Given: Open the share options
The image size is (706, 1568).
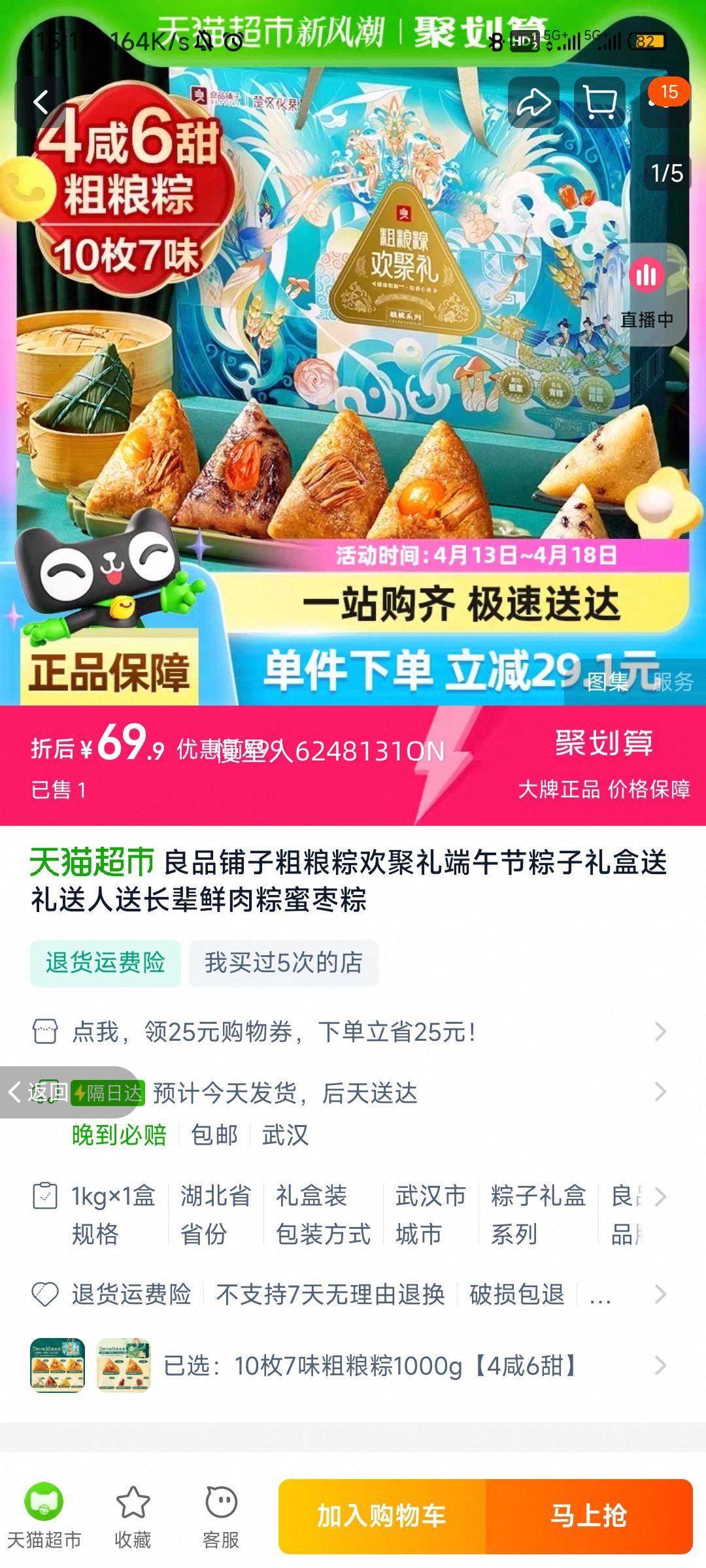Looking at the screenshot, I should [x=535, y=101].
